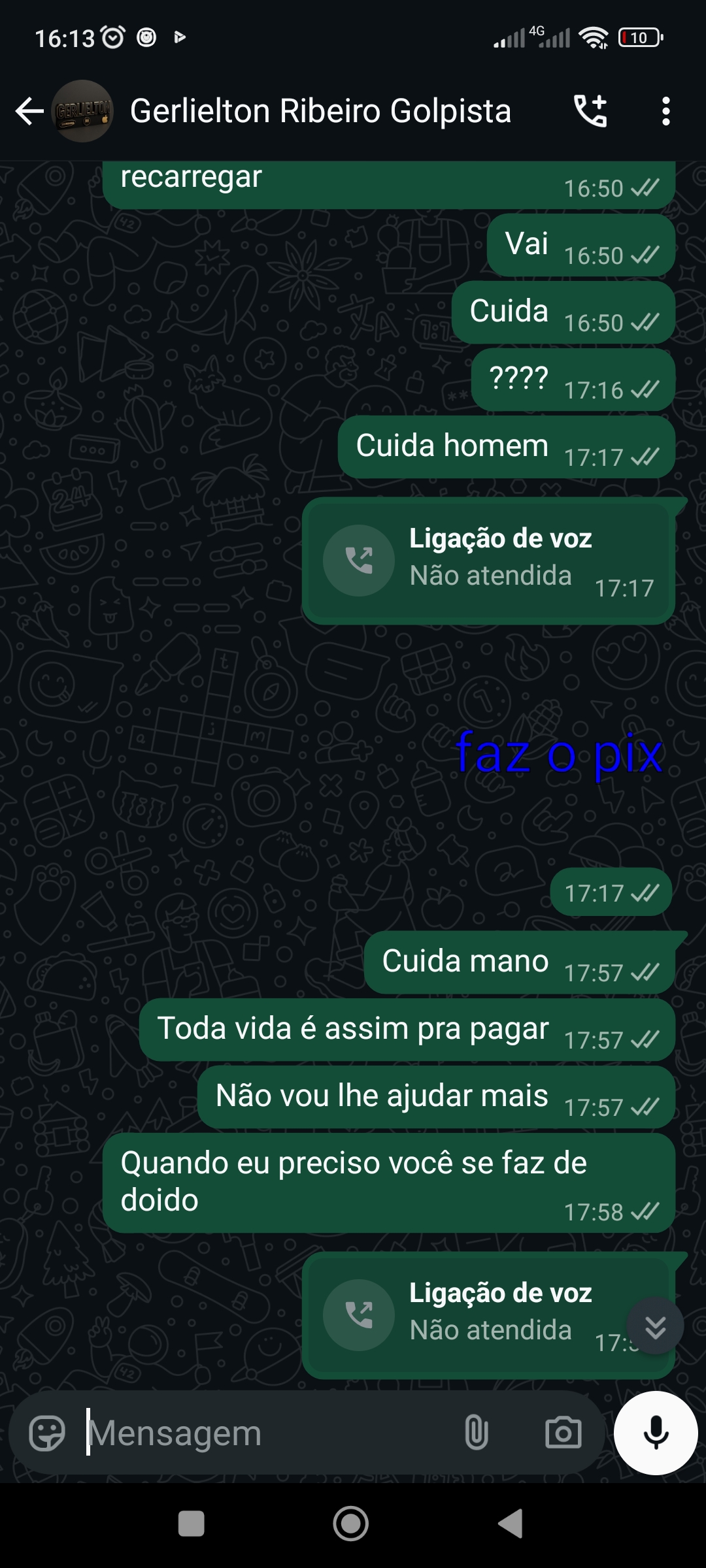Open recent apps with square button
The height and width of the screenshot is (1568, 706).
[192, 1524]
